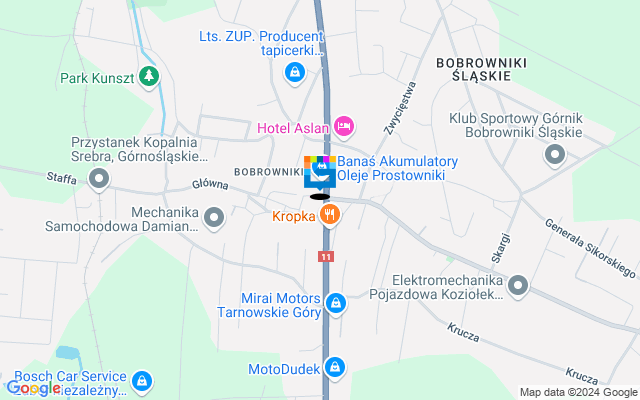Open the Bosch Car Service marker

coord(142,381)
